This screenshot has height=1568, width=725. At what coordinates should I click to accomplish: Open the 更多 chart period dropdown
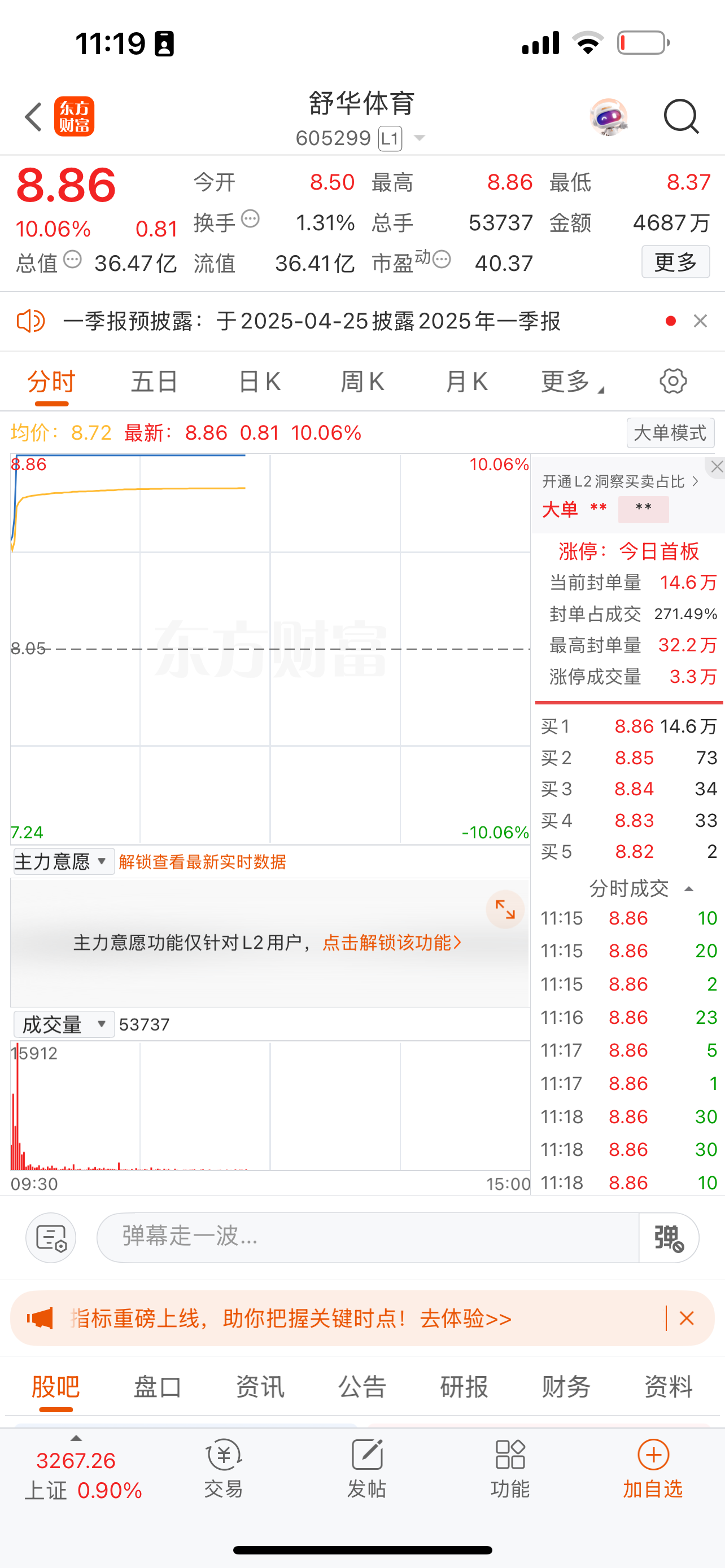[x=571, y=382]
